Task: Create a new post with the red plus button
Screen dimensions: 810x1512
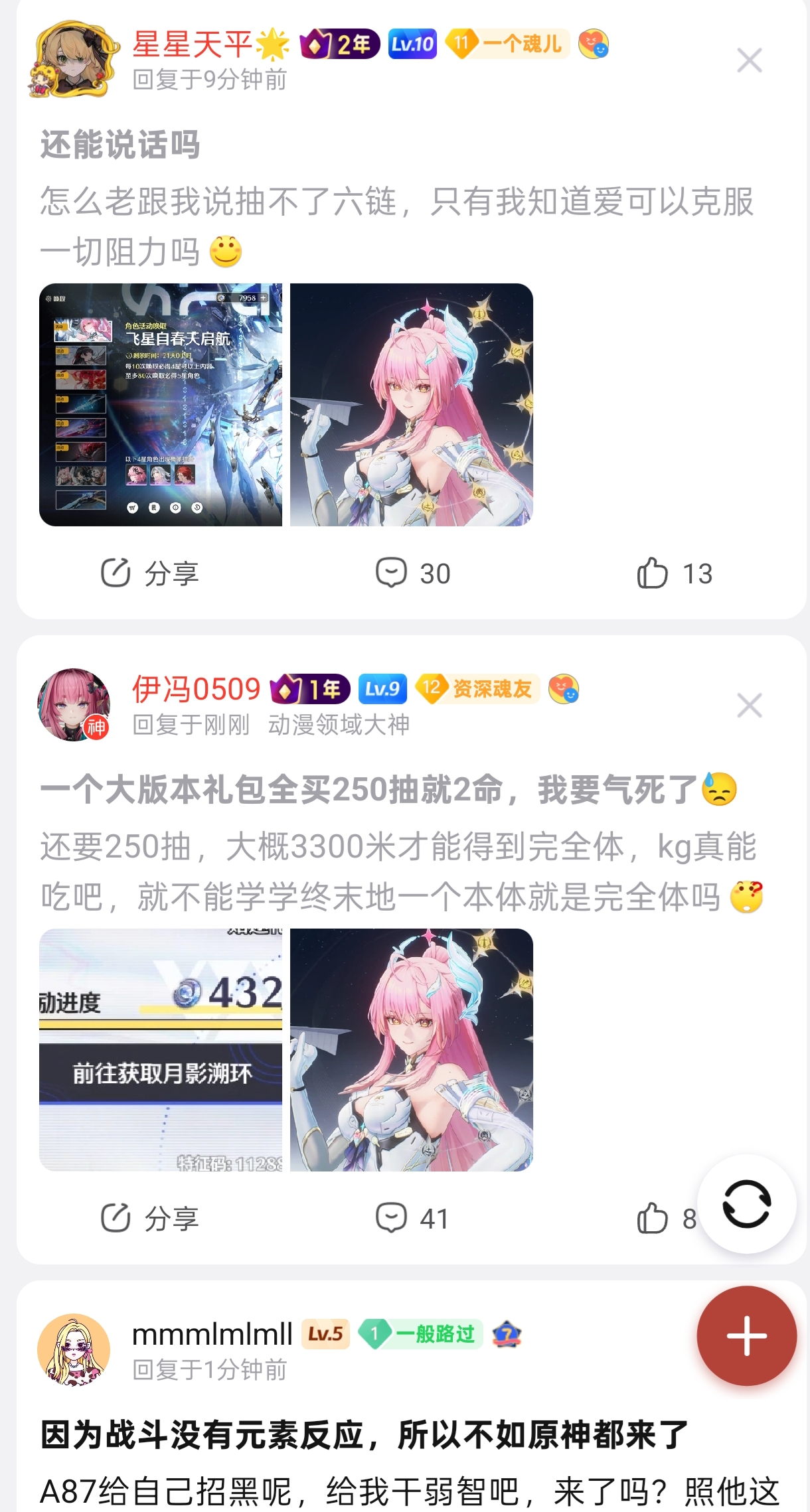Action: point(747,1335)
